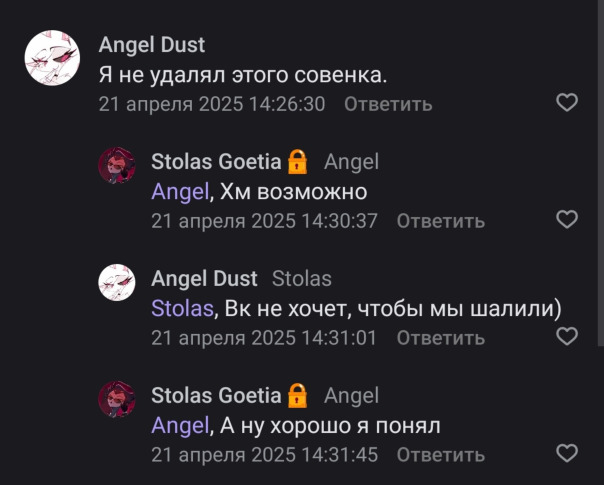The height and width of the screenshot is (485, 604).
Task: Like Angel Dust's comment about совенка
Action: pos(567,103)
